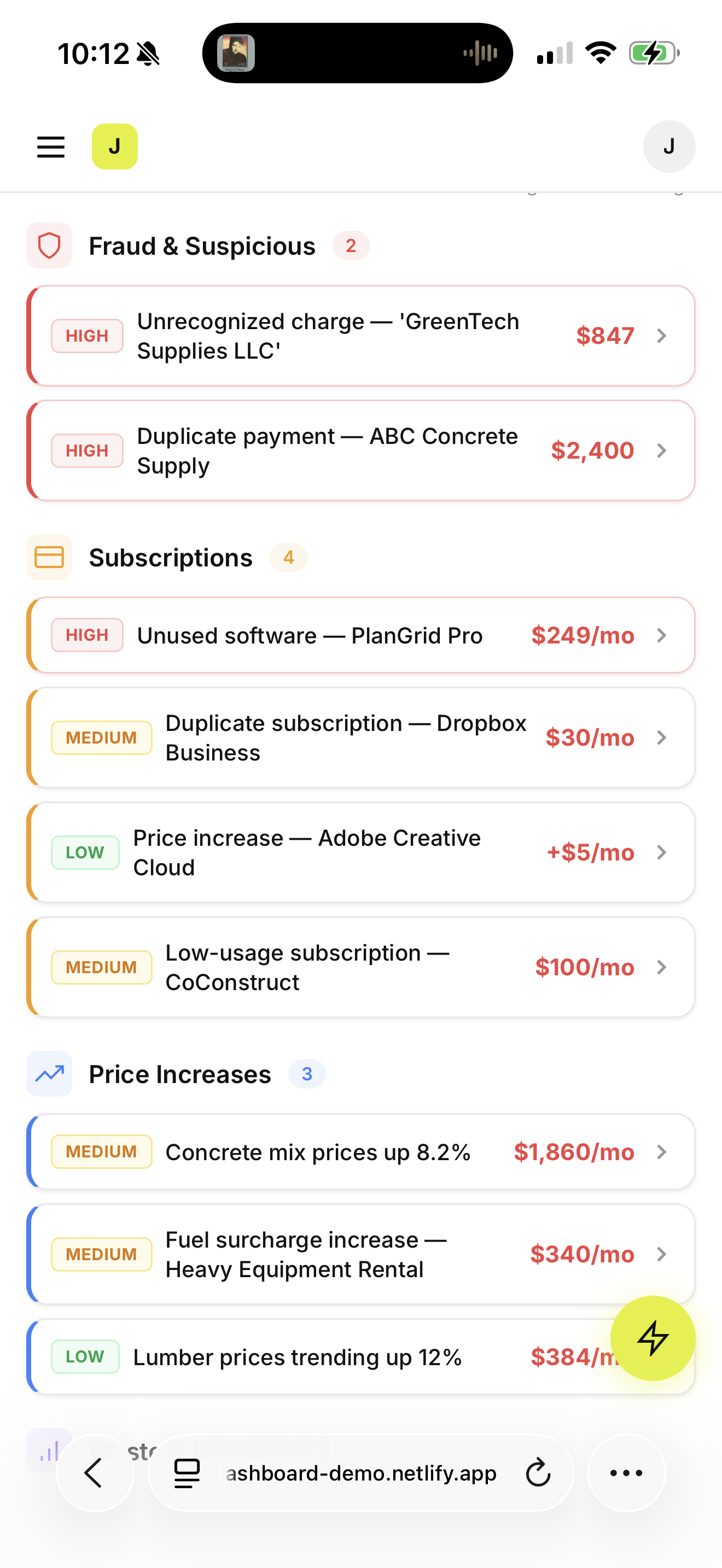Image resolution: width=722 pixels, height=1568 pixels.
Task: Open the browser's more options menu
Action: click(626, 1473)
